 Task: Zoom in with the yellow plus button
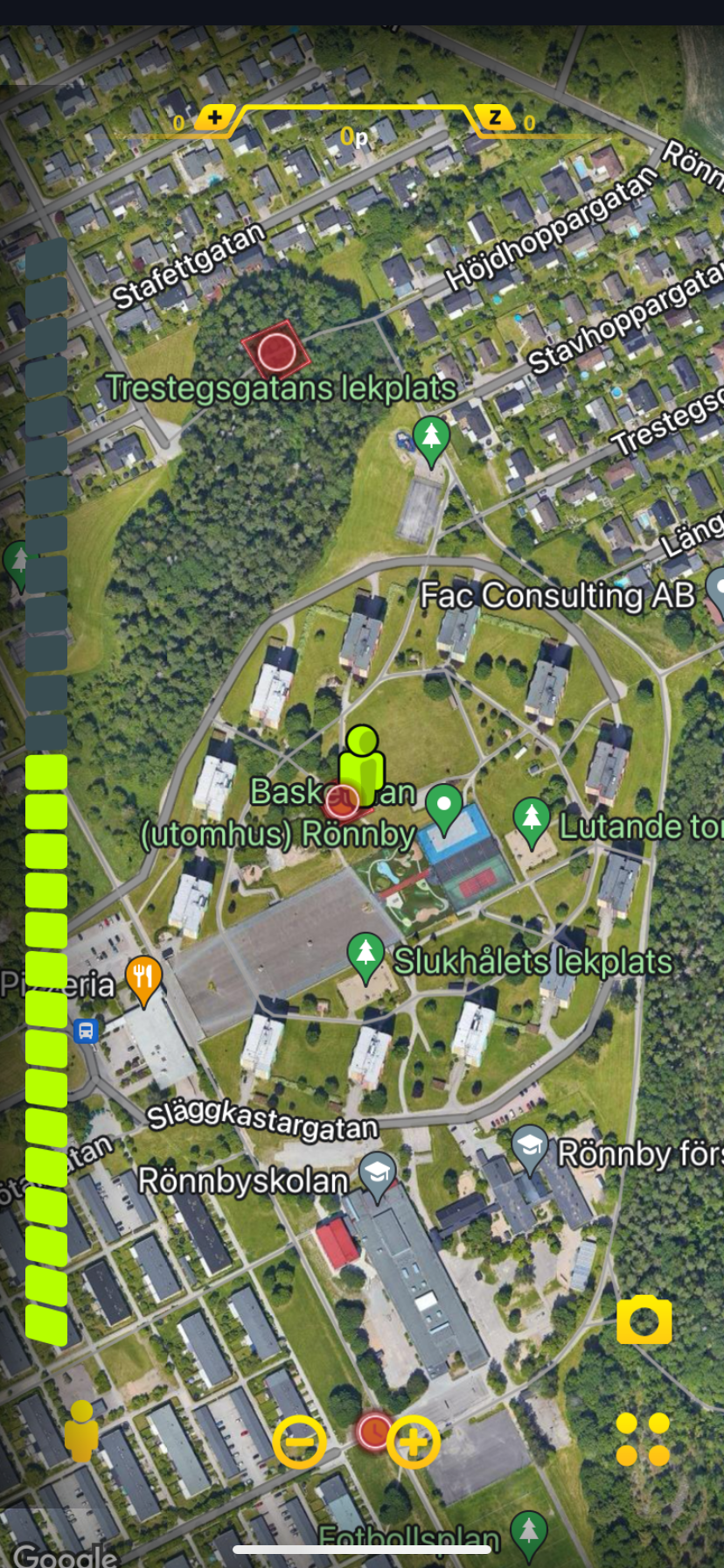tap(414, 1441)
